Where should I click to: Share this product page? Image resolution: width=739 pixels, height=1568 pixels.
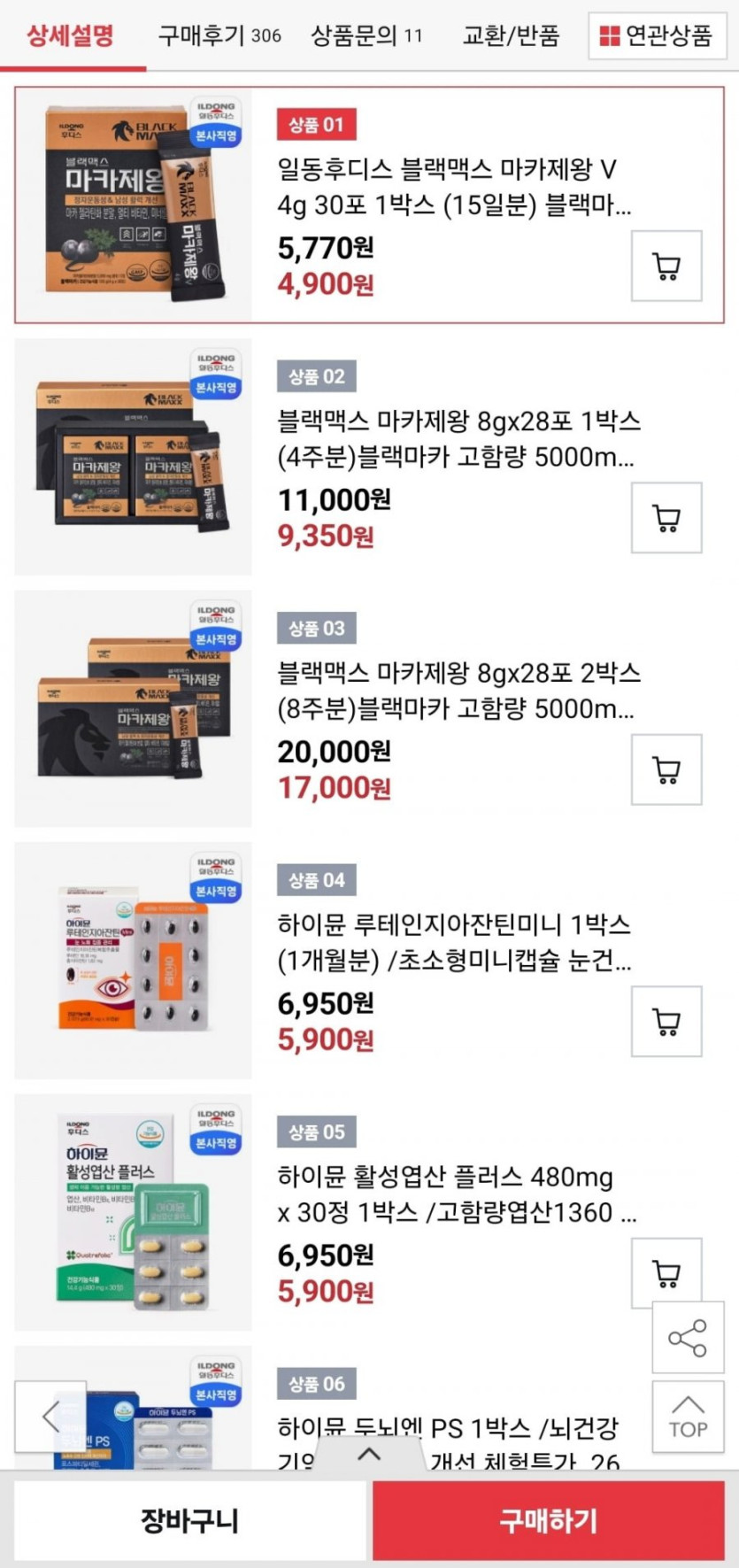pos(688,1338)
